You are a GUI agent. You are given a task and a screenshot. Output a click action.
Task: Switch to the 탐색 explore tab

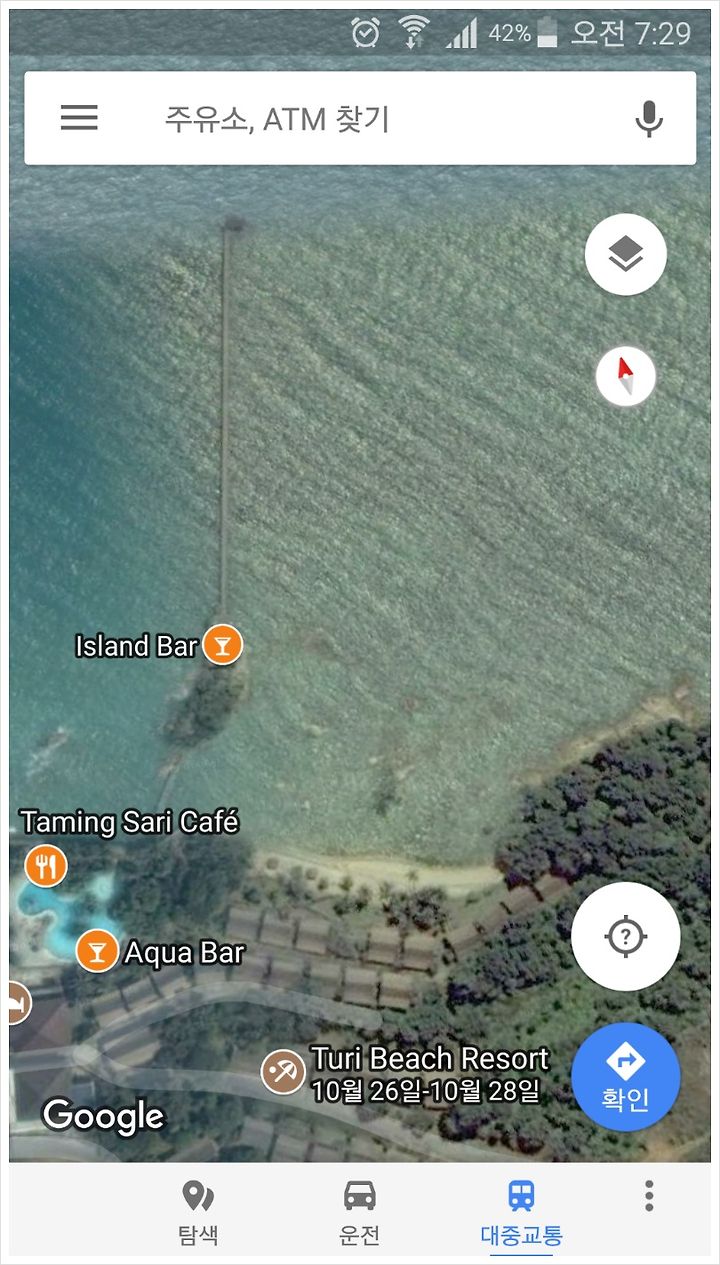(x=198, y=1212)
